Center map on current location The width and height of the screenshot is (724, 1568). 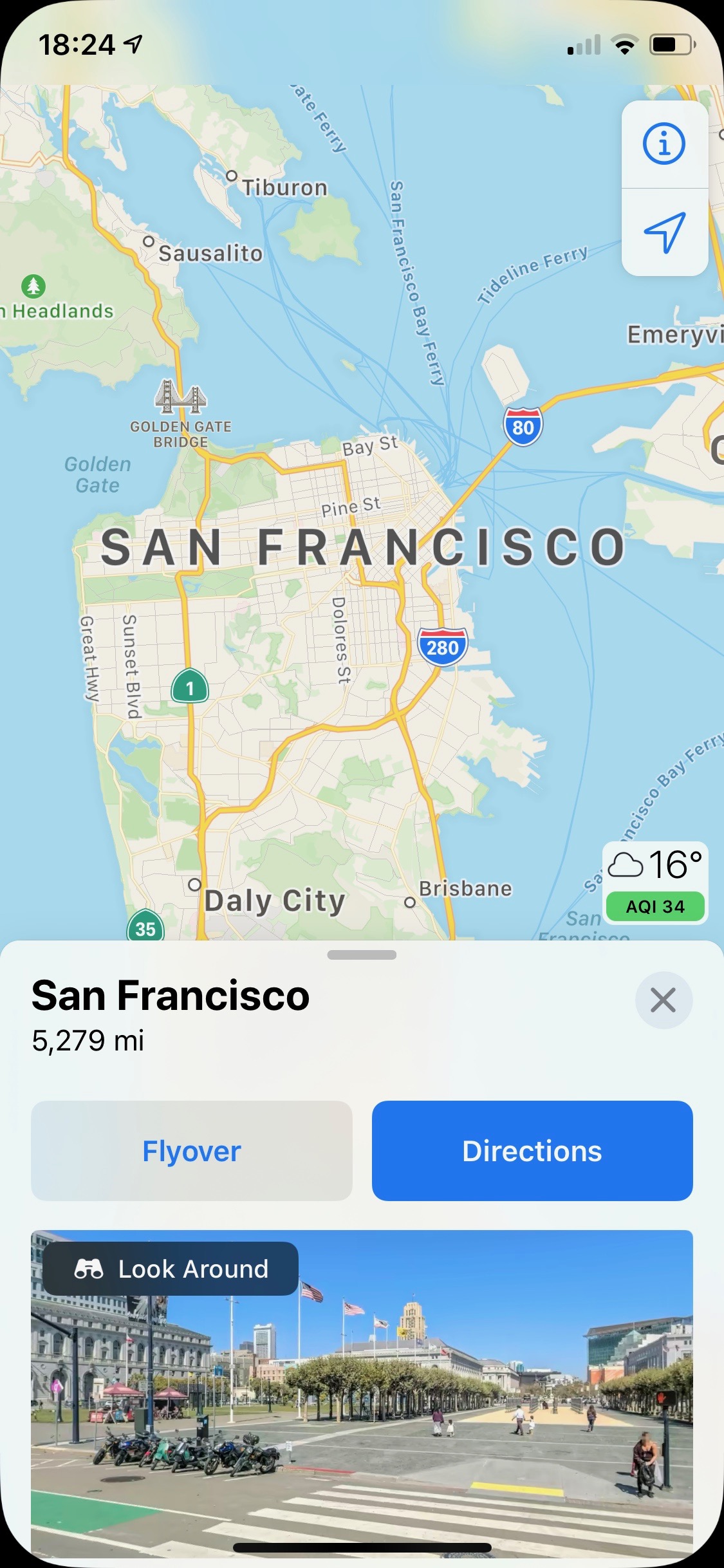pos(664,232)
